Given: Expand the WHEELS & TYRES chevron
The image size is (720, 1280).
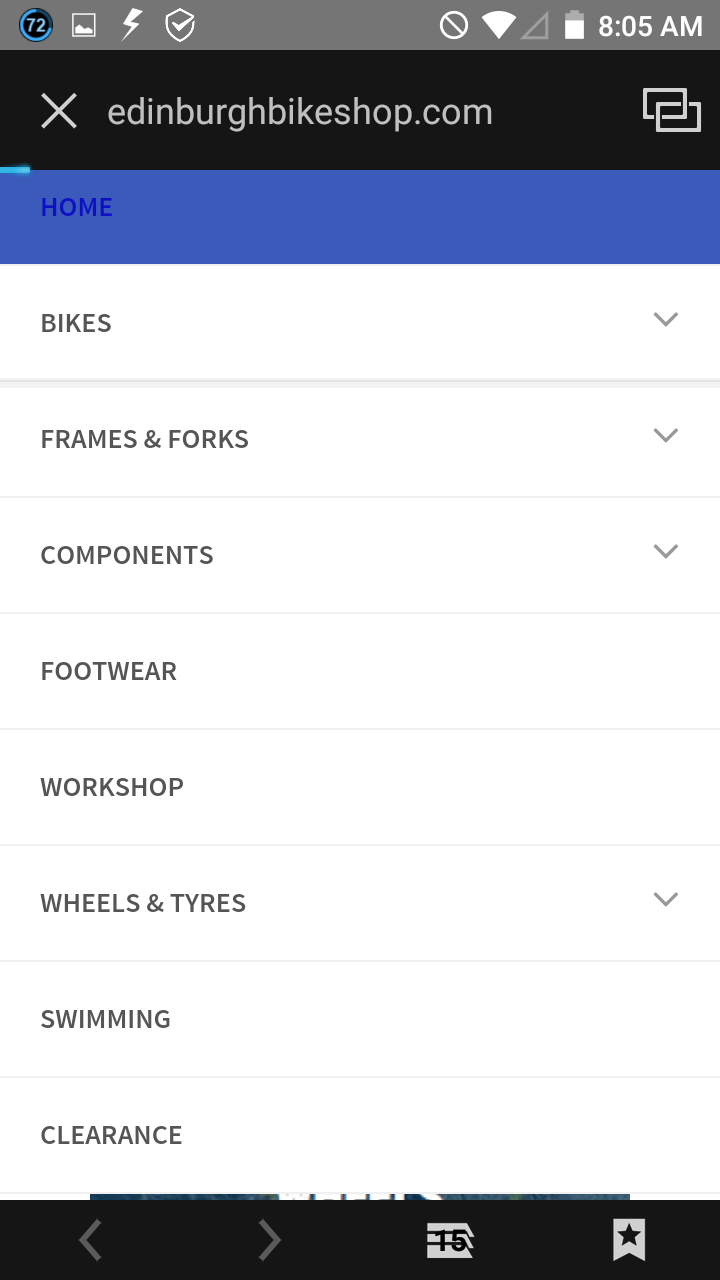Looking at the screenshot, I should pos(665,900).
